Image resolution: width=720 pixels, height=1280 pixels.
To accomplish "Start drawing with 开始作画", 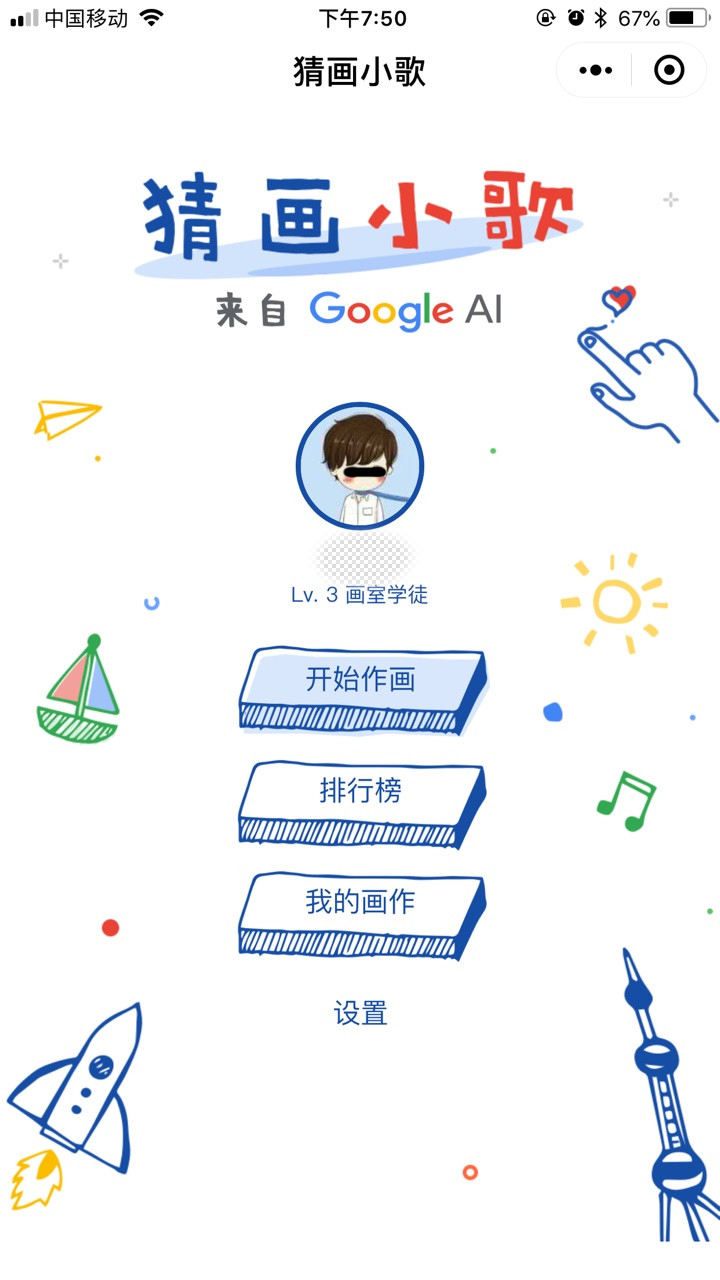I will (360, 682).
